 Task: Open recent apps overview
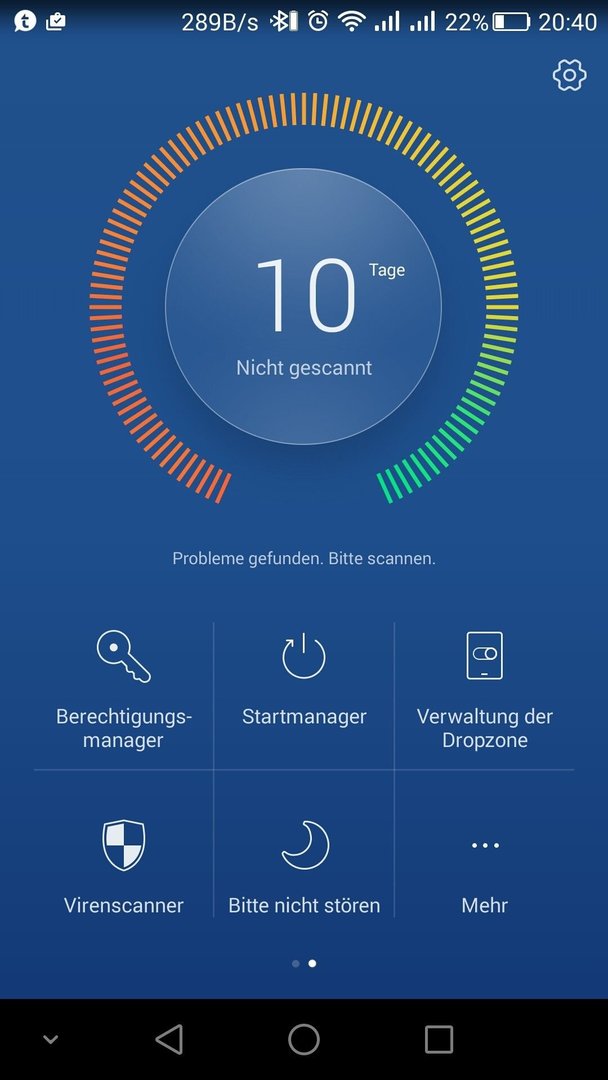click(439, 1039)
